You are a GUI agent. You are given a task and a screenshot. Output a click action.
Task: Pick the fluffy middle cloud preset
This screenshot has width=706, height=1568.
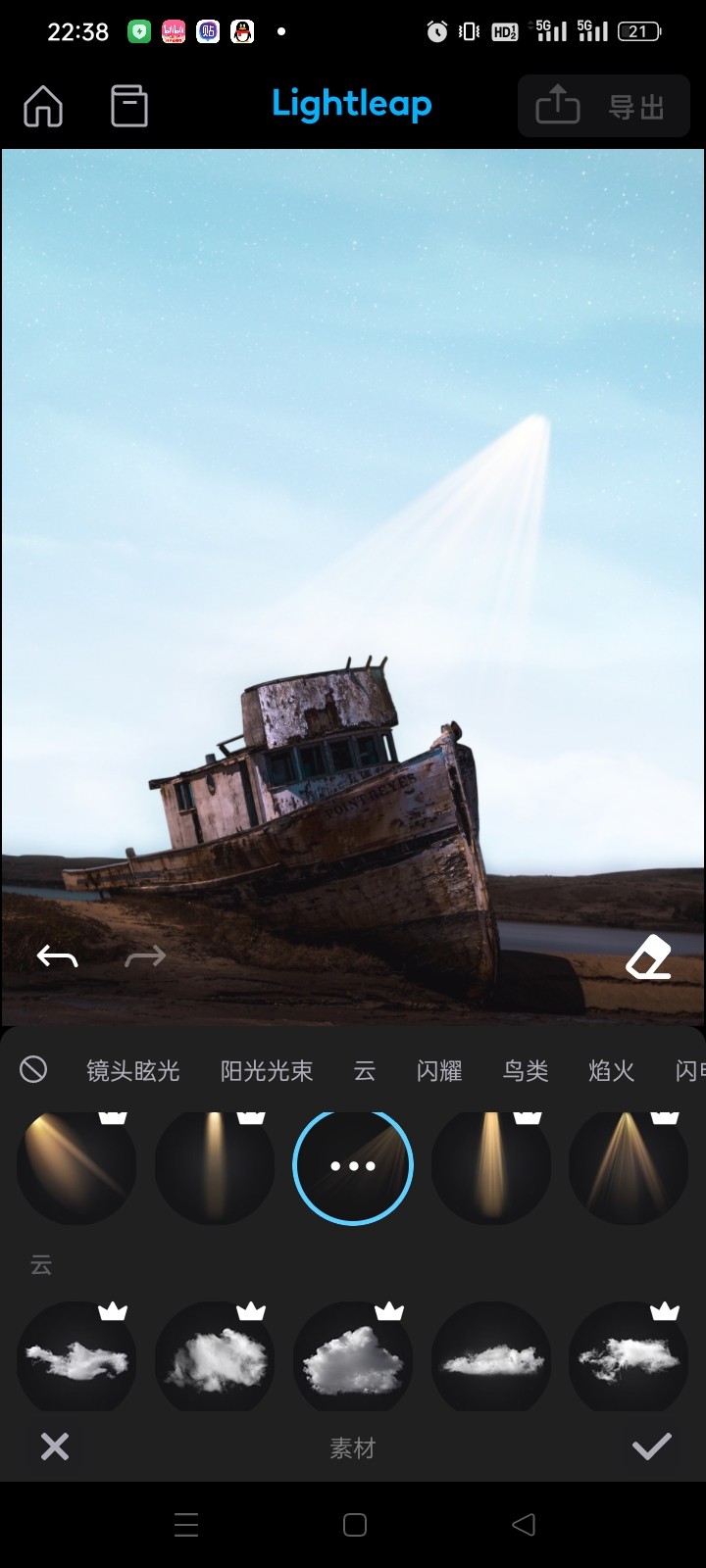pyautogui.click(x=353, y=1357)
